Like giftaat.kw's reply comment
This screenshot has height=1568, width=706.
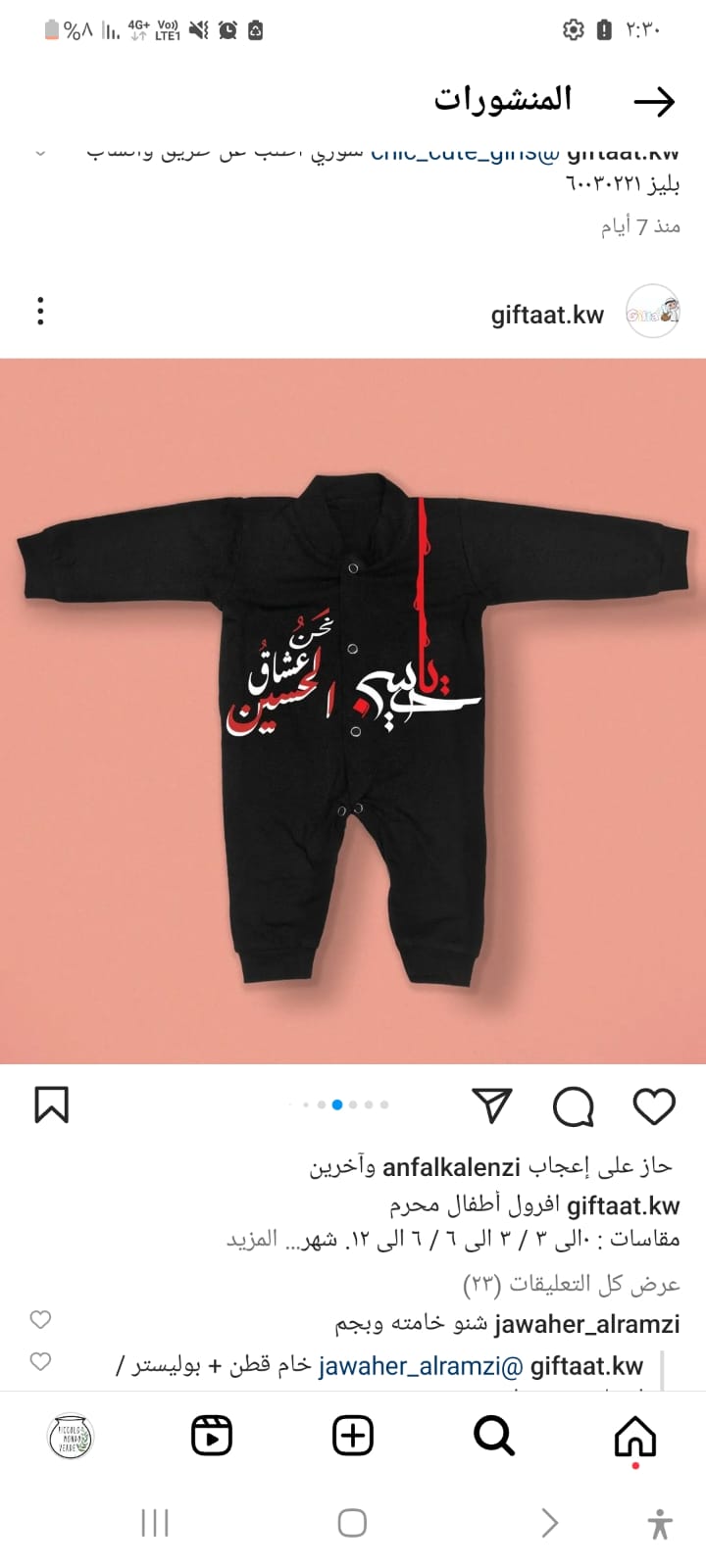[40, 1362]
